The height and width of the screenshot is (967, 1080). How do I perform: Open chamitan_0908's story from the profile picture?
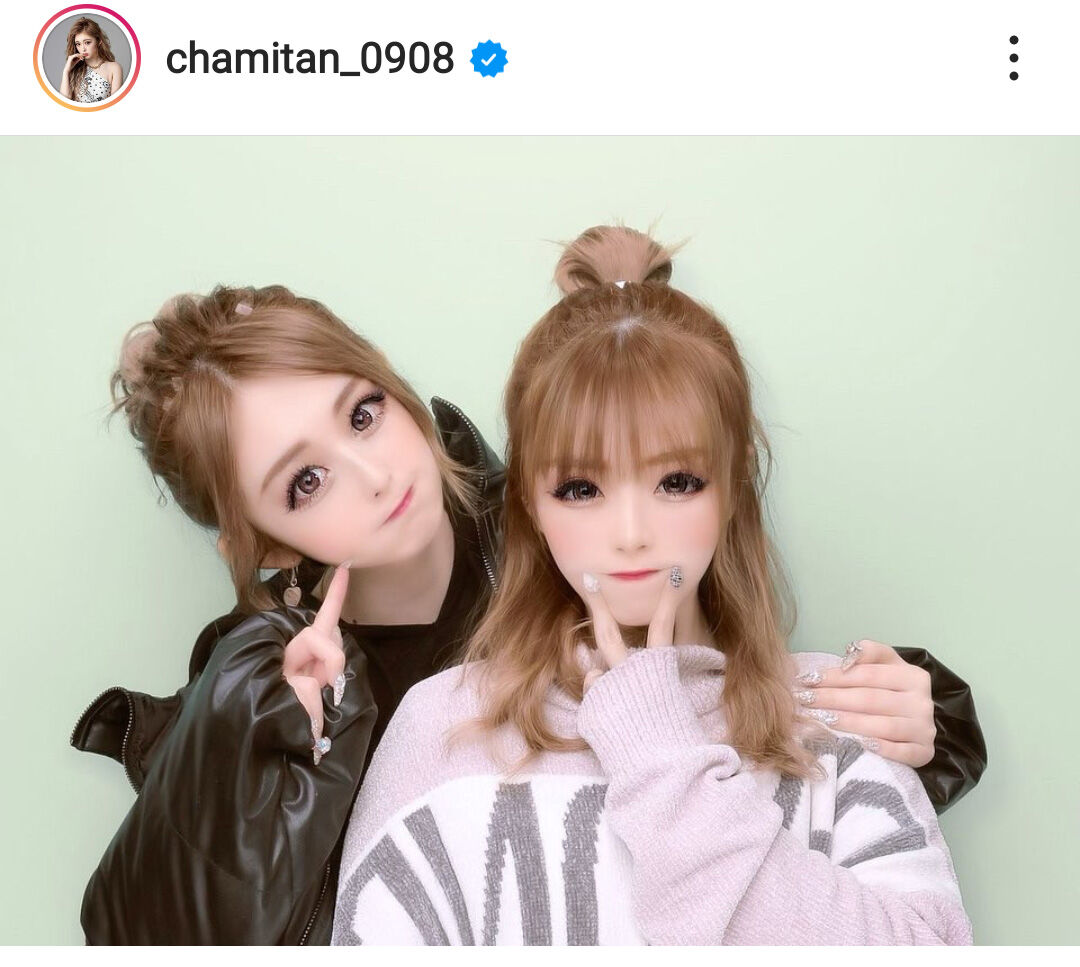pyautogui.click(x=87, y=59)
